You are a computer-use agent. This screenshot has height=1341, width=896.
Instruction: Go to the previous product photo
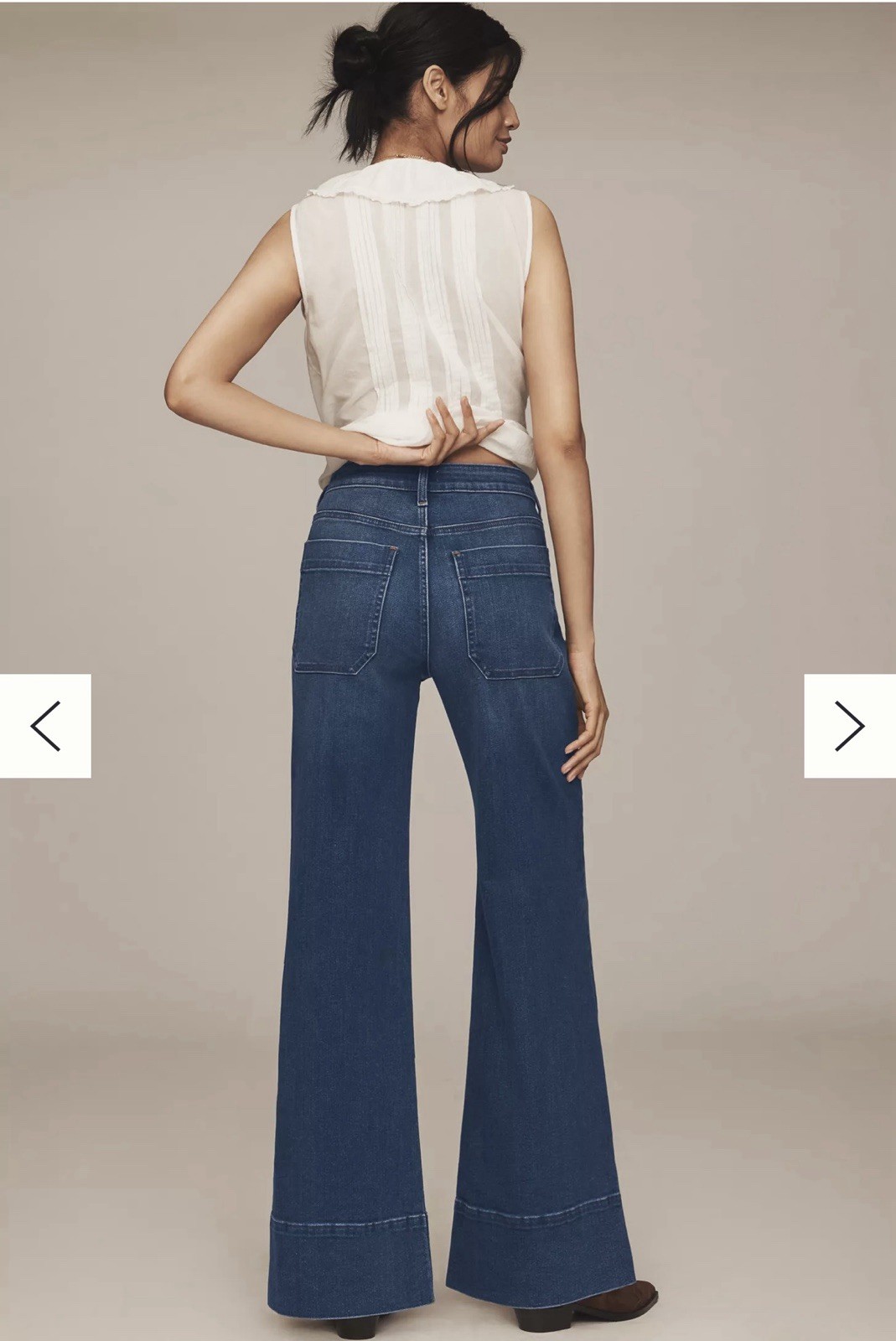point(45,726)
